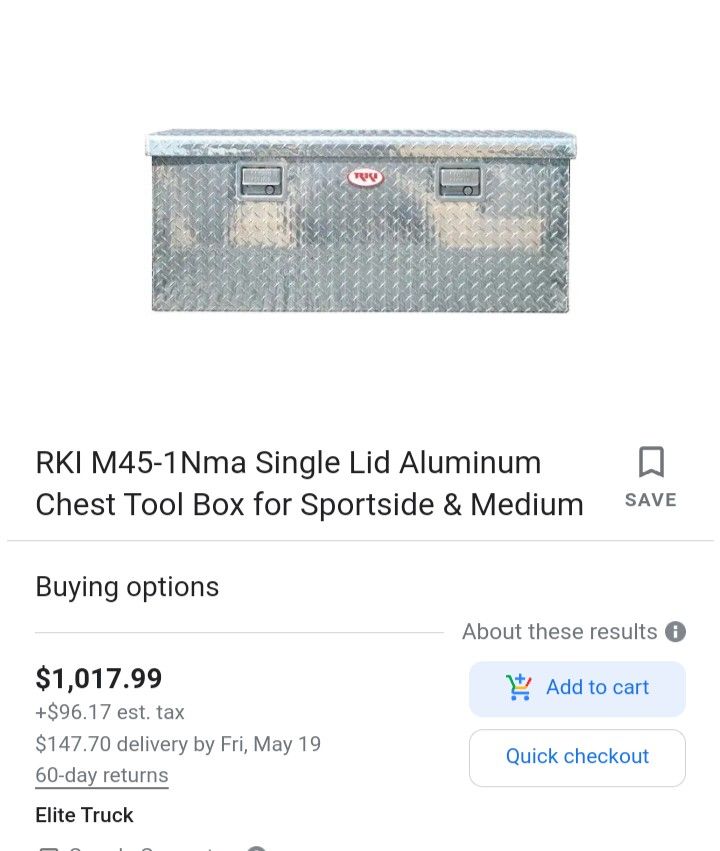Click the shopping cart icon on Add to cart
Image resolution: width=720 pixels, height=851 pixels.
tap(520, 688)
